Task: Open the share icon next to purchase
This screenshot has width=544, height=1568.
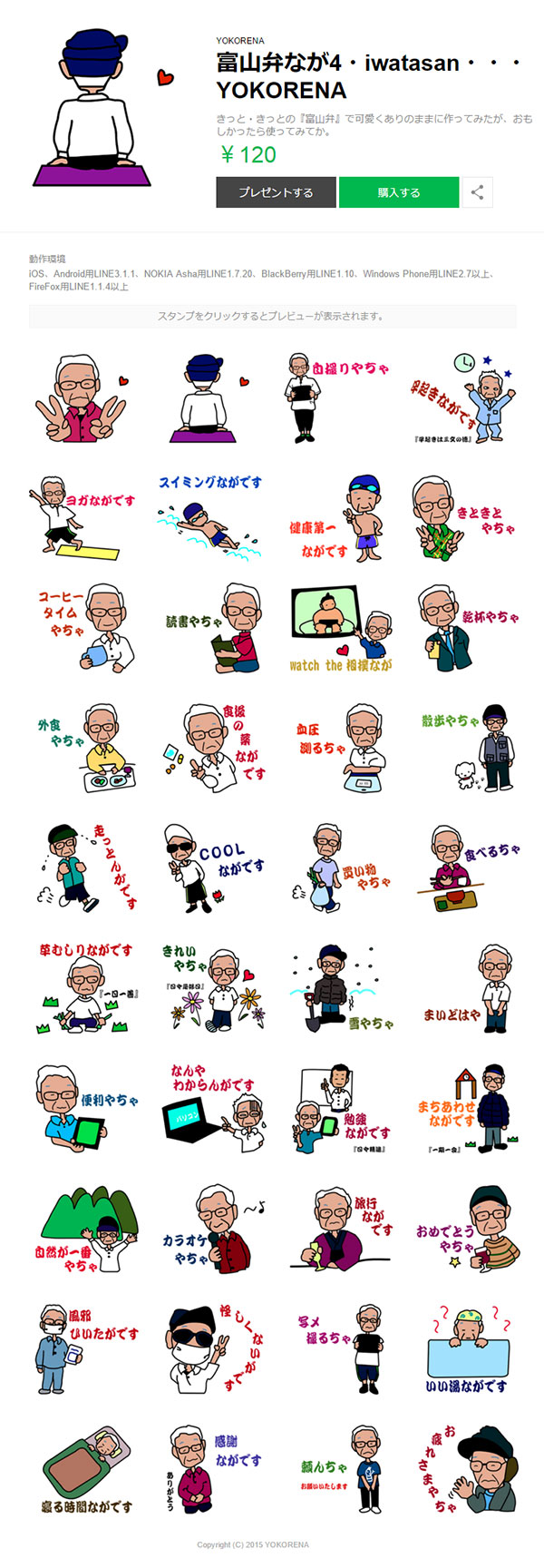Action: (x=477, y=192)
